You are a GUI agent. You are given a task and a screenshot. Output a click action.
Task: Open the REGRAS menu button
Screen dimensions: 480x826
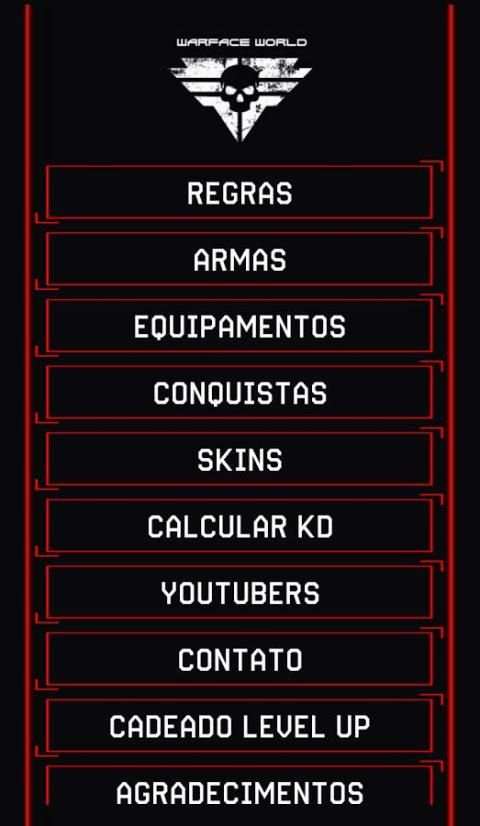click(x=240, y=192)
